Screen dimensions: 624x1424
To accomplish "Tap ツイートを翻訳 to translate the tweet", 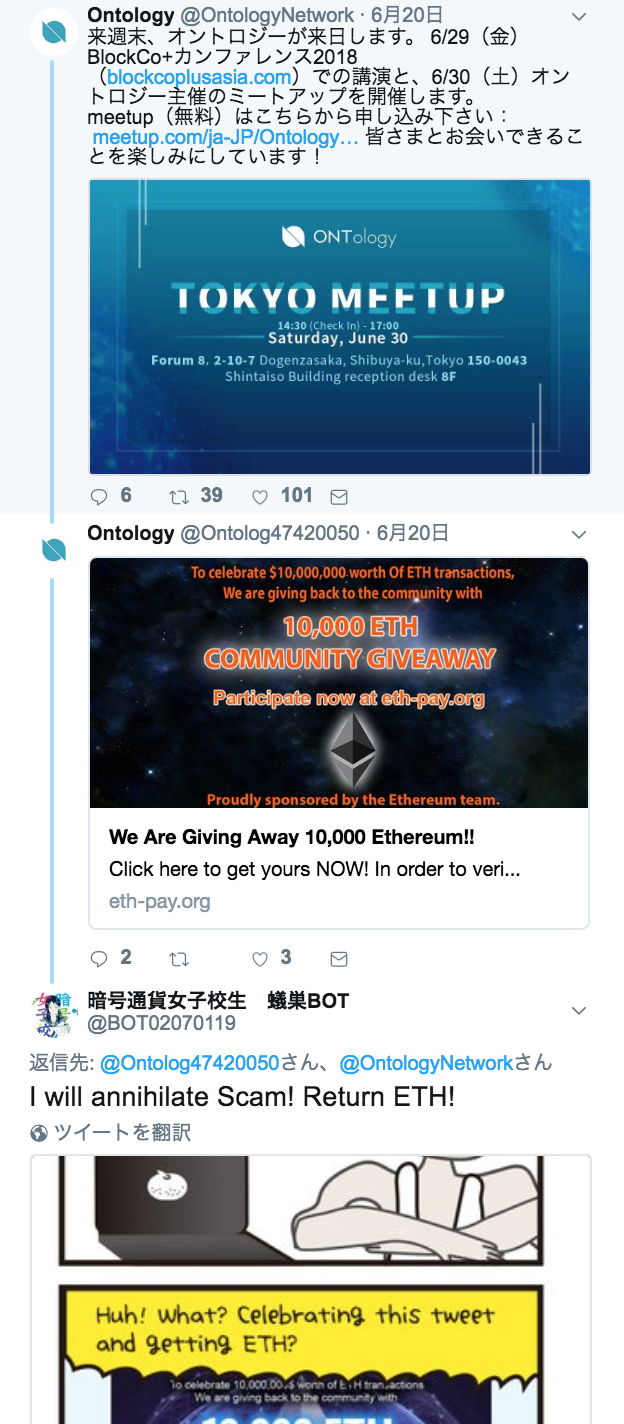I will click(121, 1133).
